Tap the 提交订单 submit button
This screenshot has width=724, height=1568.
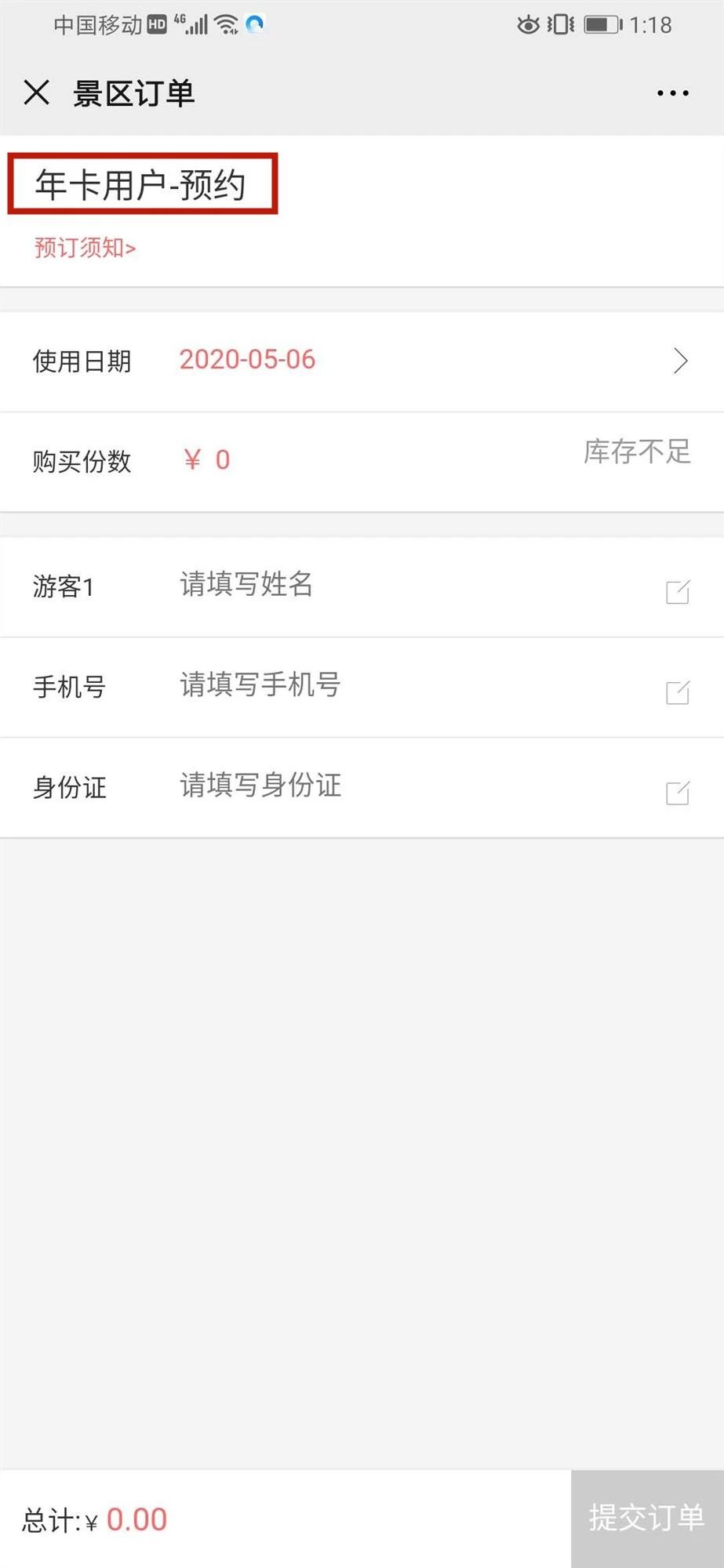click(x=646, y=1518)
